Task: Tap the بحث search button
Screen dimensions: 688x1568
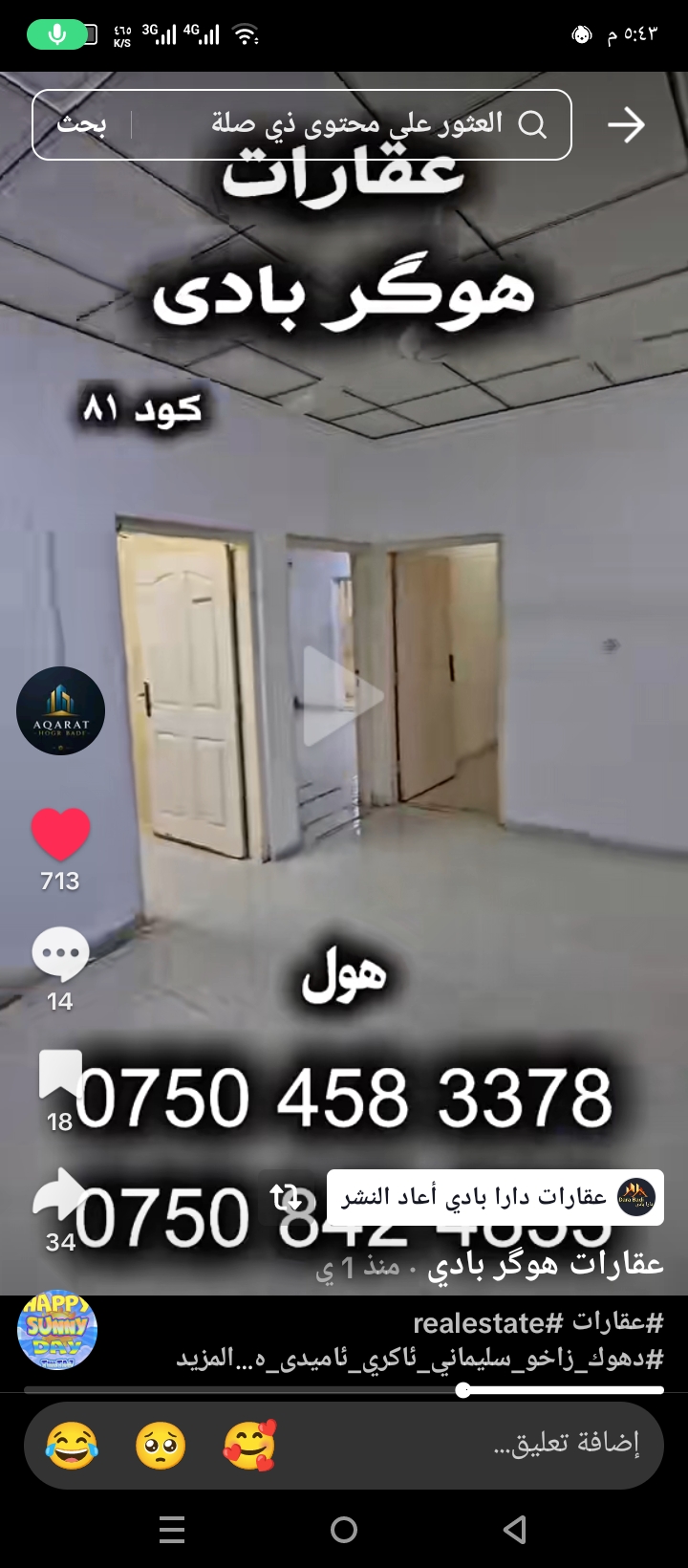Action: (x=81, y=125)
